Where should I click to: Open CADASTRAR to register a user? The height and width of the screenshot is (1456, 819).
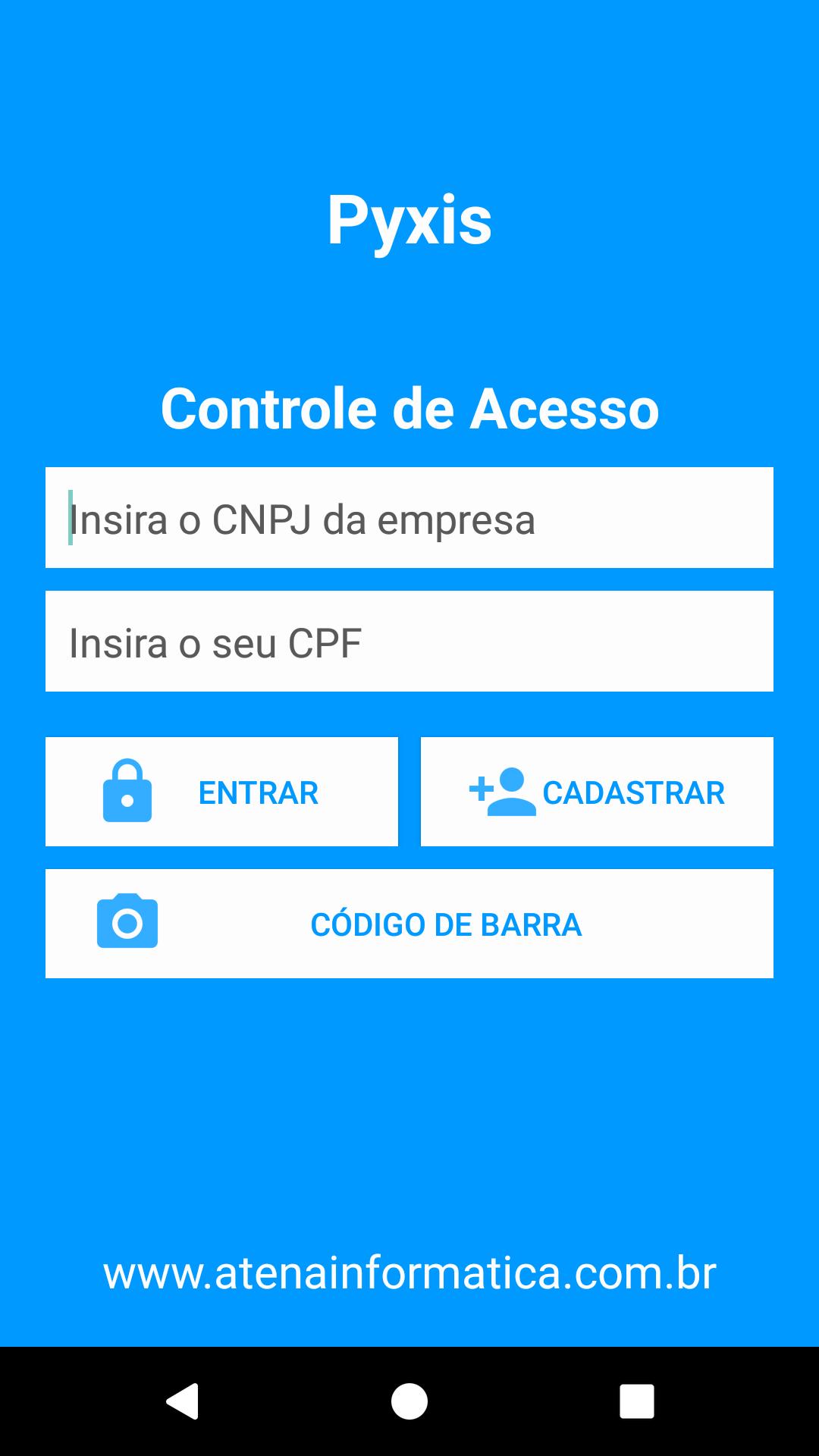tap(597, 792)
